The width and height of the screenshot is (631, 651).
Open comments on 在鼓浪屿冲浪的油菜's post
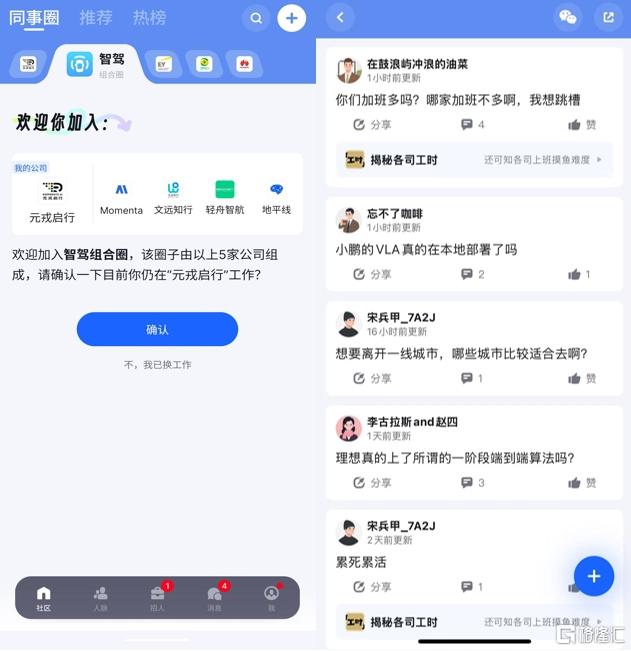(x=472, y=125)
